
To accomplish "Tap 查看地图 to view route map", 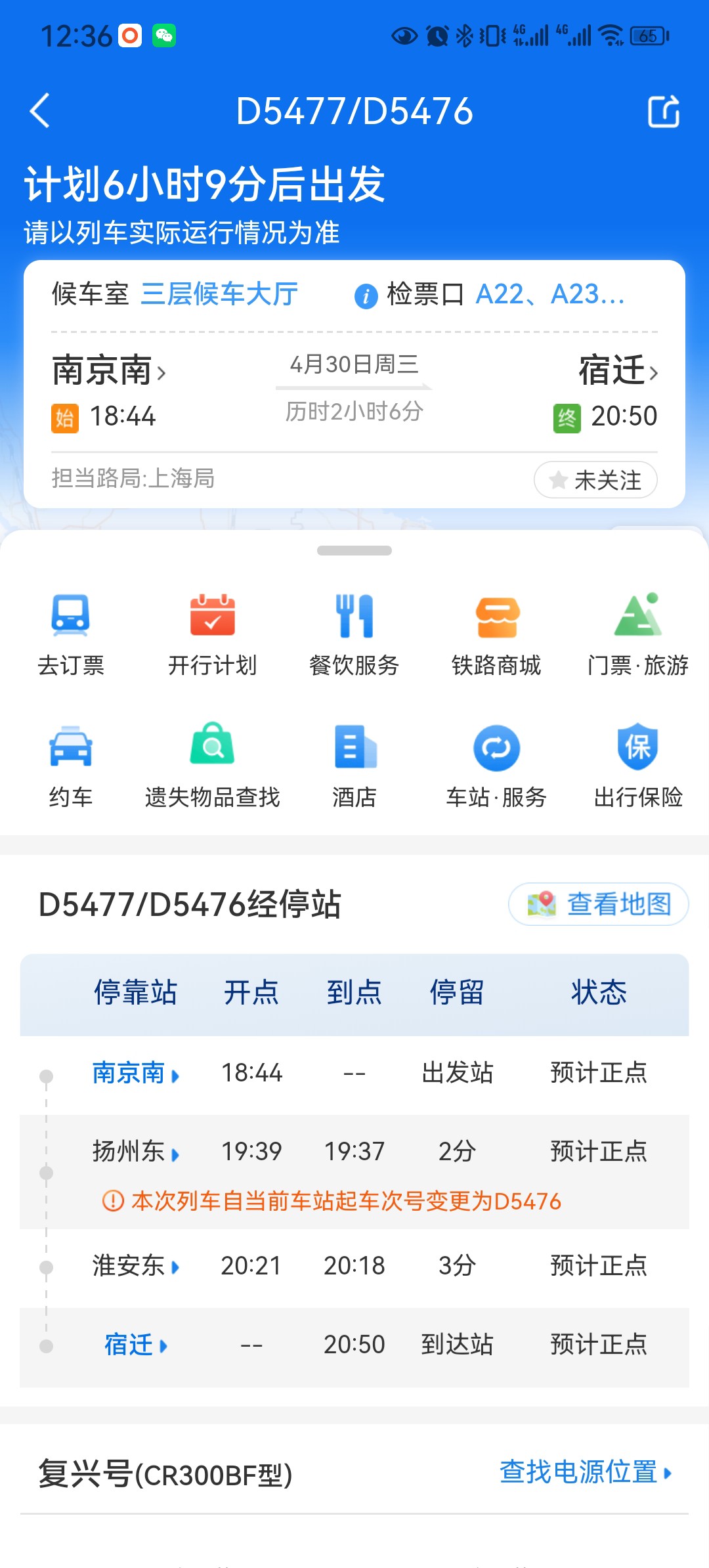I will [x=599, y=904].
